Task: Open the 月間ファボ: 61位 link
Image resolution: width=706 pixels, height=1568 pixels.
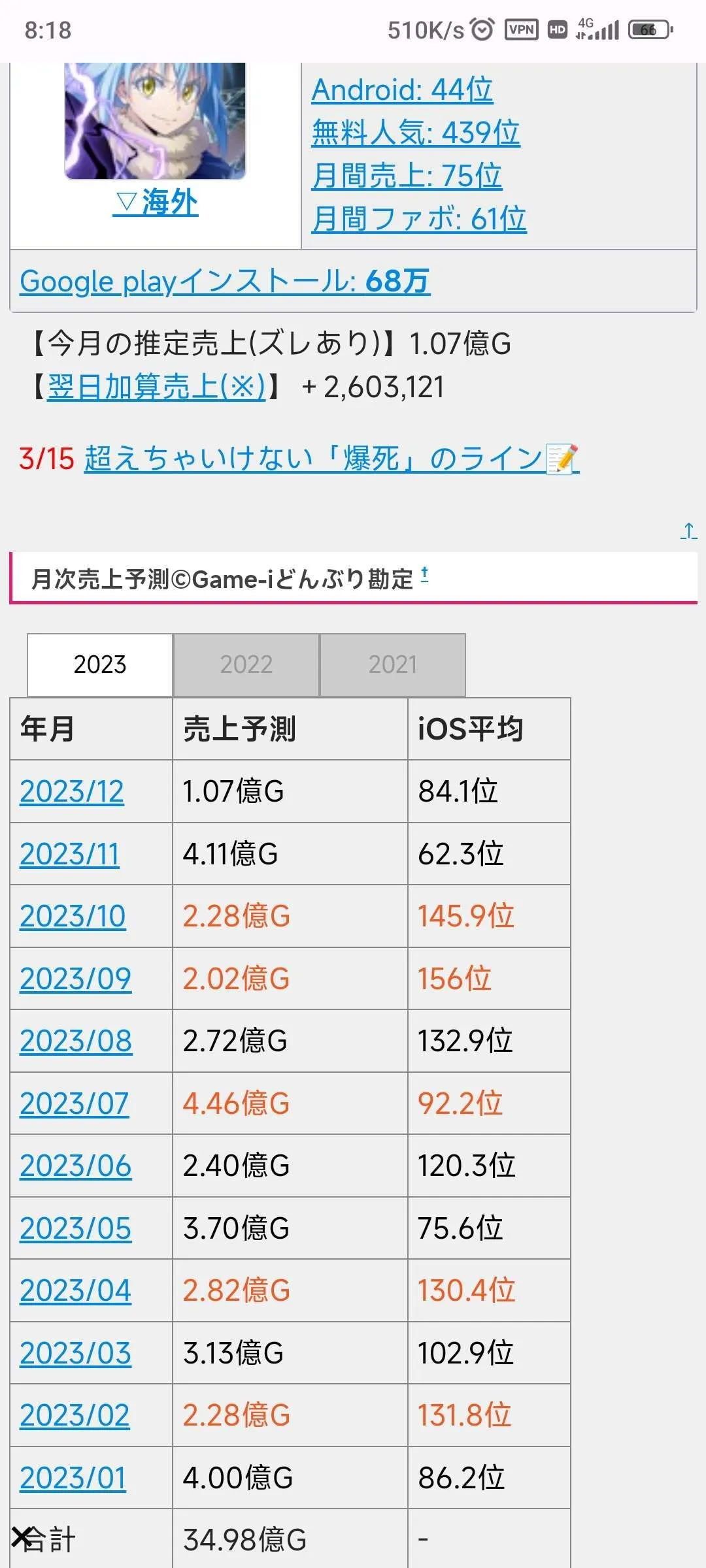Action: [418, 219]
